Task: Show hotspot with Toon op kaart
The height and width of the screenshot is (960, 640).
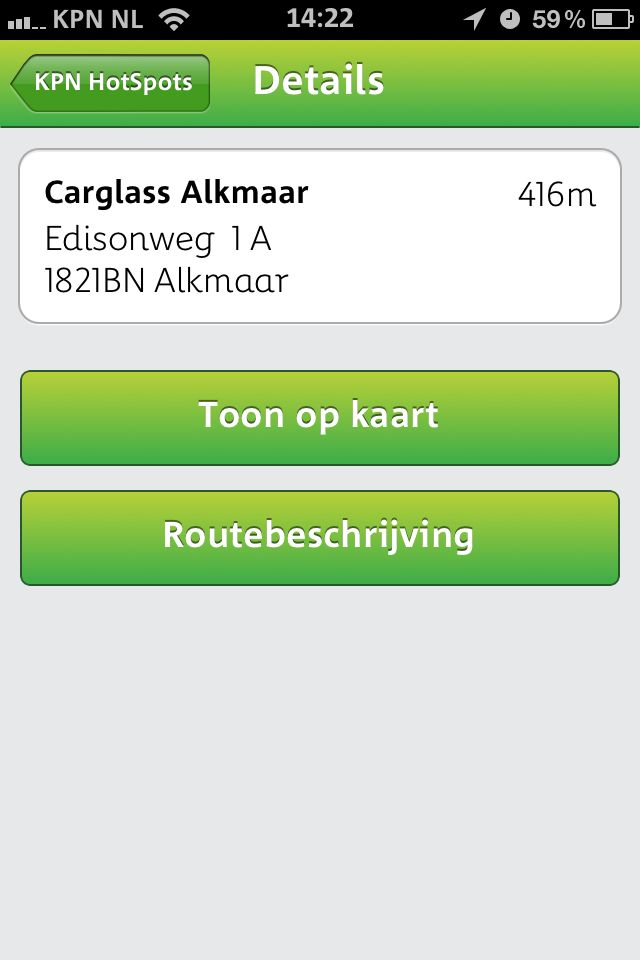Action: pyautogui.click(x=320, y=417)
